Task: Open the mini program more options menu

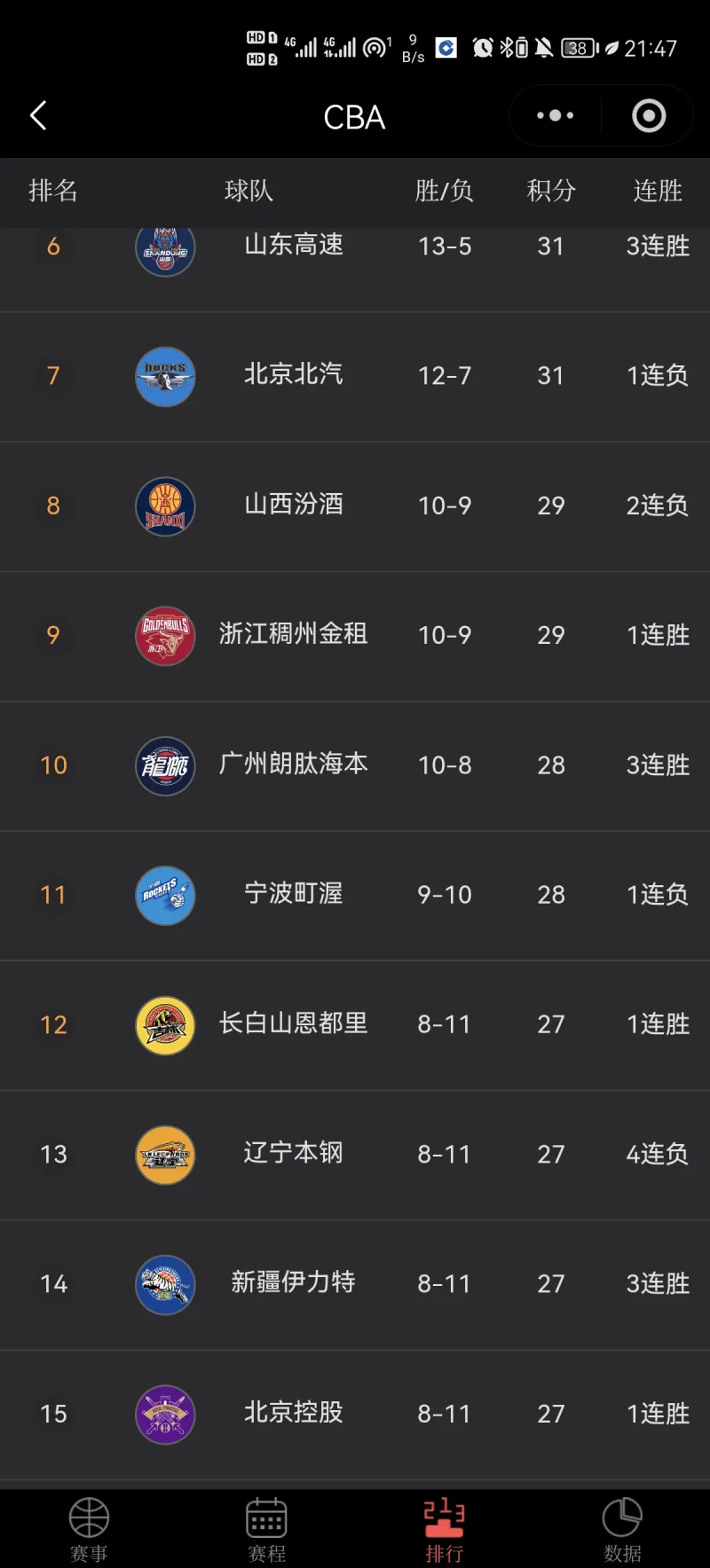Action: pyautogui.click(x=556, y=116)
